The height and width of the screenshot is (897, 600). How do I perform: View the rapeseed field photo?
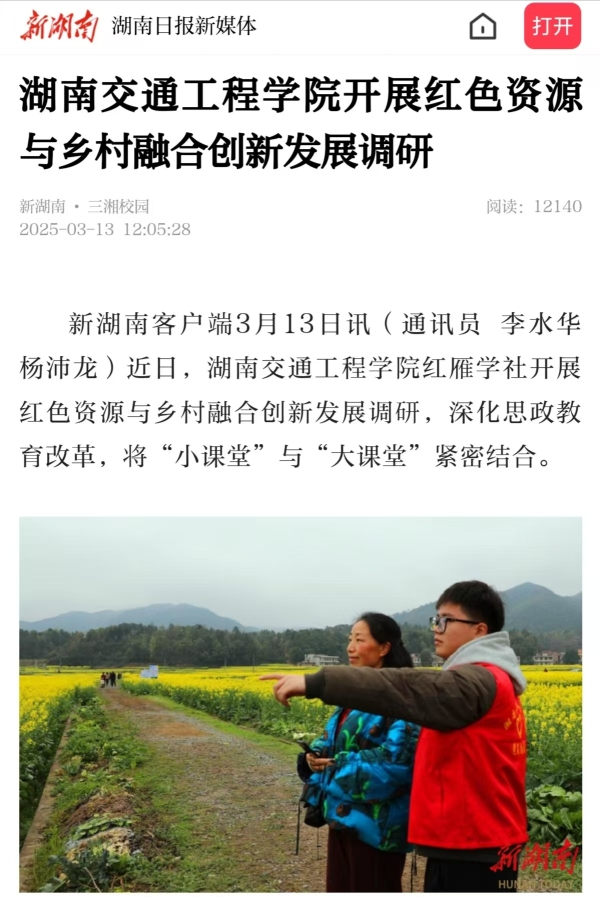tap(300, 703)
